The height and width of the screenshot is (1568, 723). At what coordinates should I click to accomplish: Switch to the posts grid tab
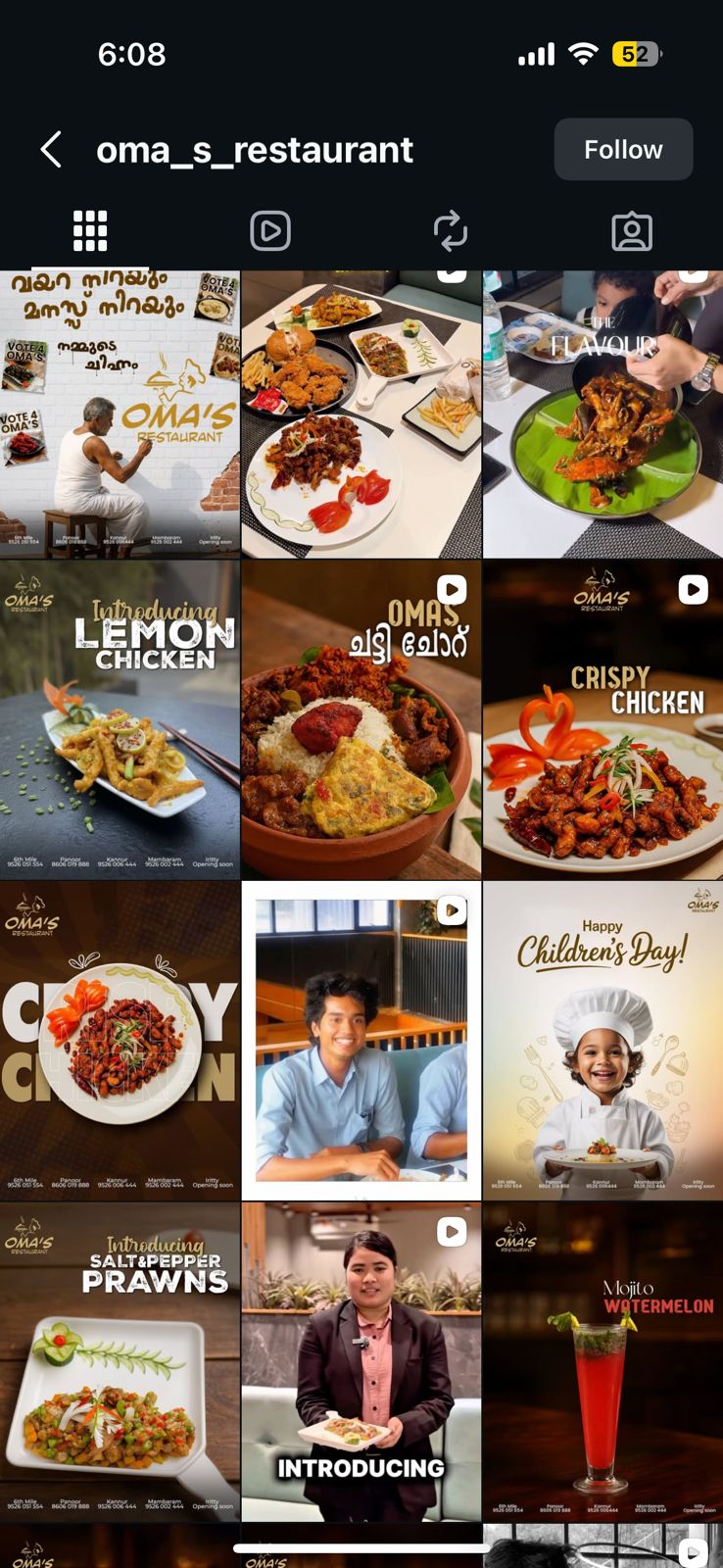click(90, 231)
